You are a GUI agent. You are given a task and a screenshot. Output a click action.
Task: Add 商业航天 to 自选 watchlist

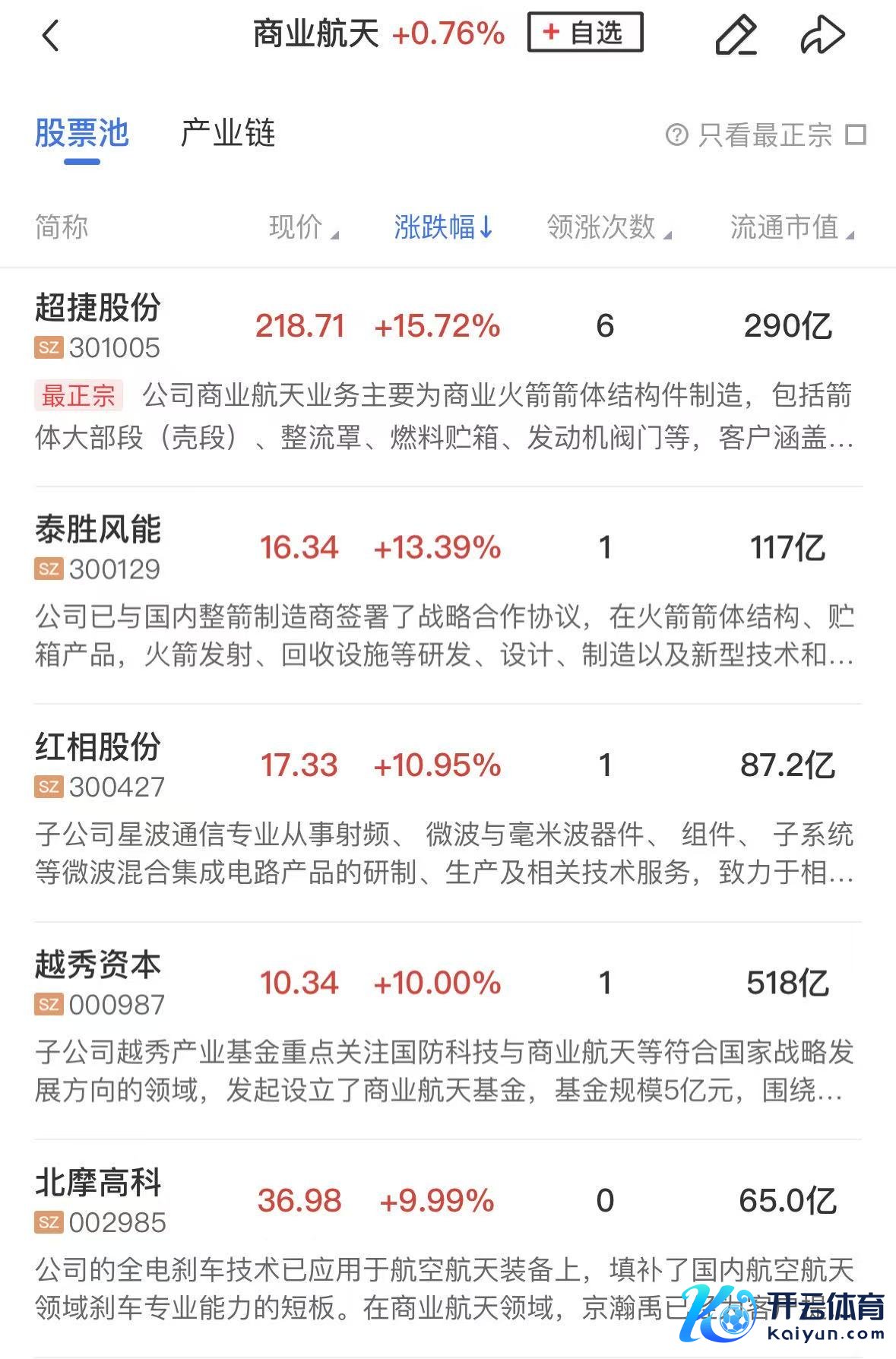click(585, 33)
